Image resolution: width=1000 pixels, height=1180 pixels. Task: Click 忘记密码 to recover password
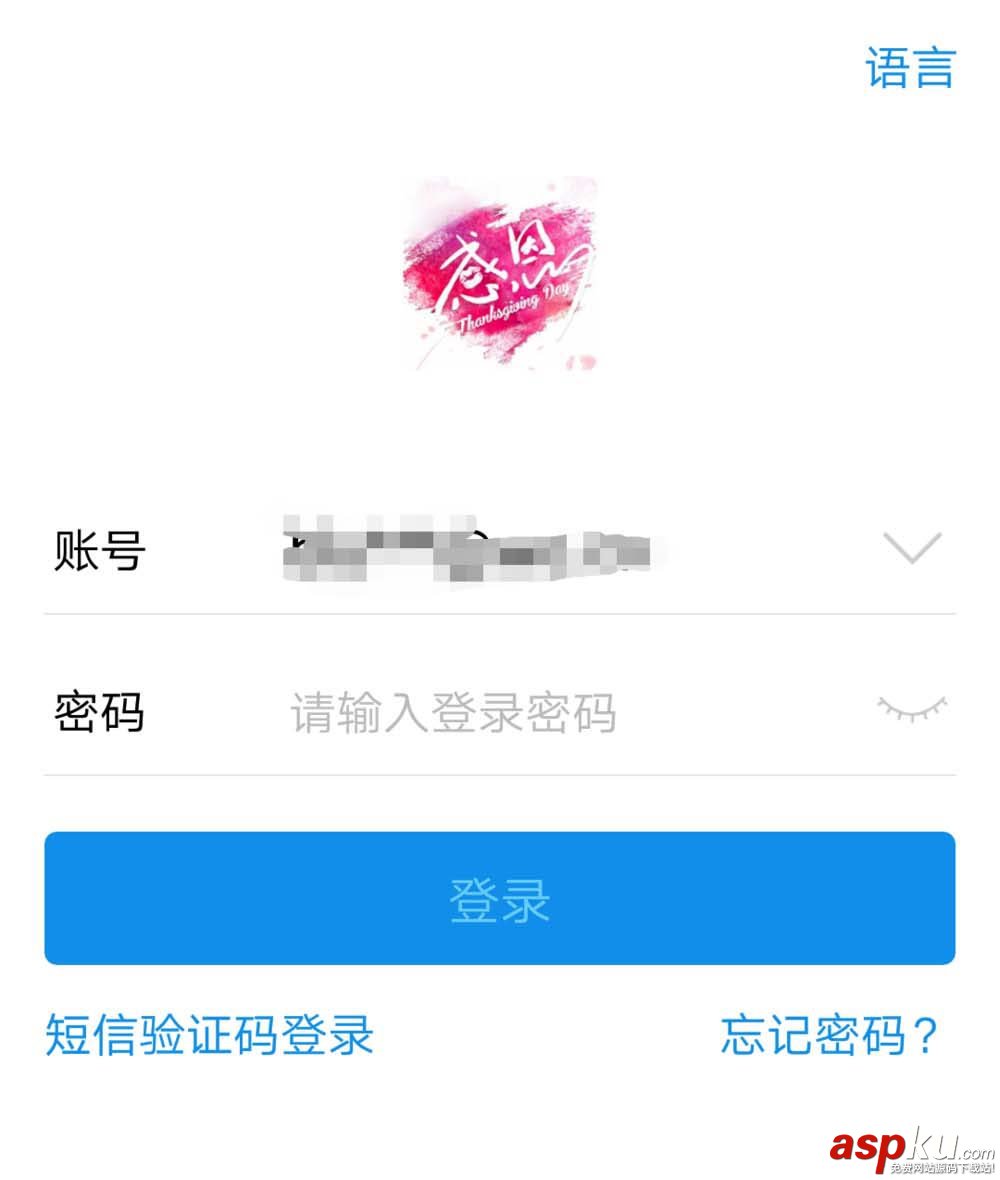(831, 1038)
